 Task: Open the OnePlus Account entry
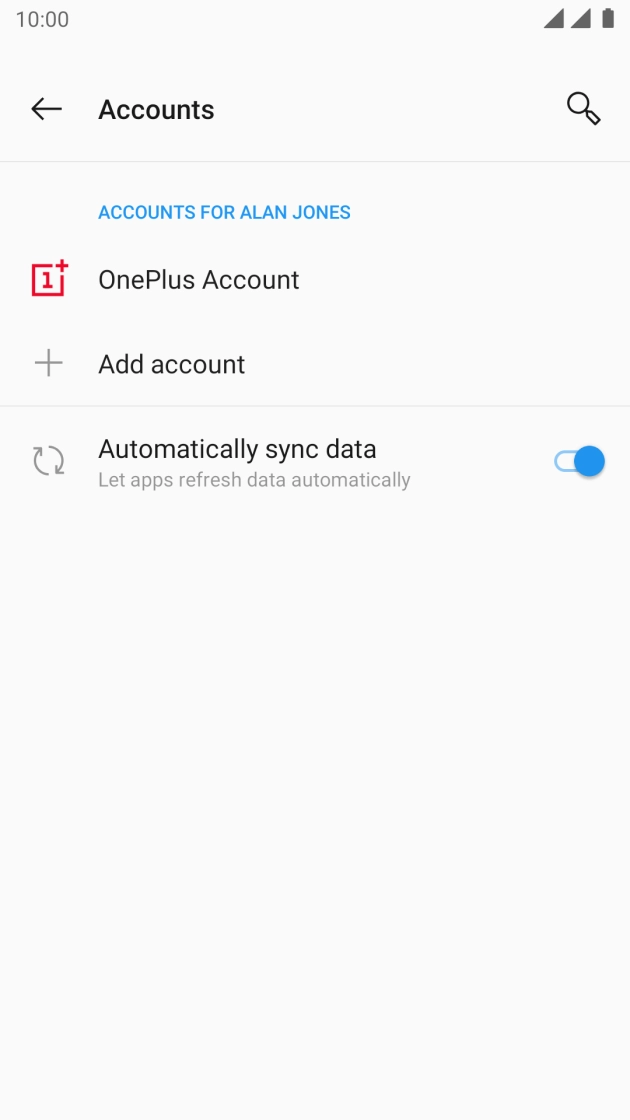315,279
